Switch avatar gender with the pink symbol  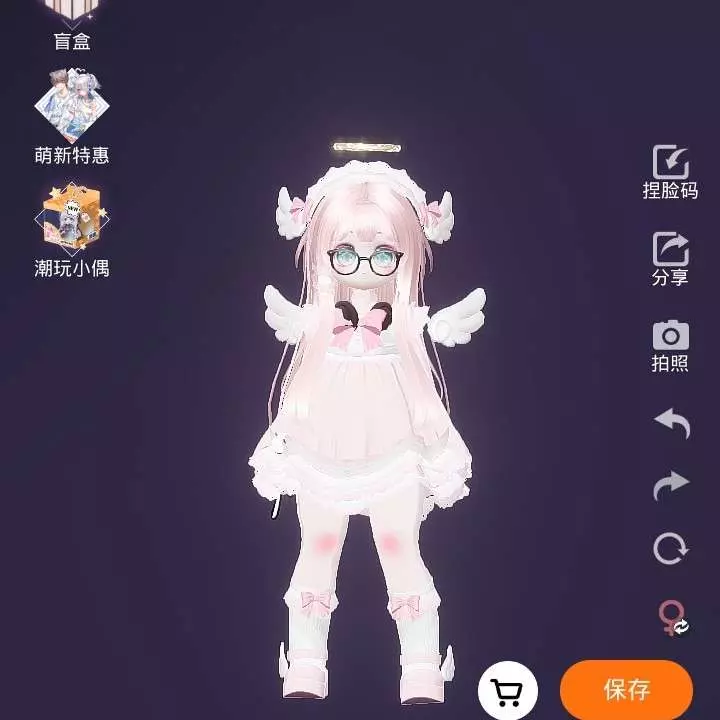coord(671,617)
